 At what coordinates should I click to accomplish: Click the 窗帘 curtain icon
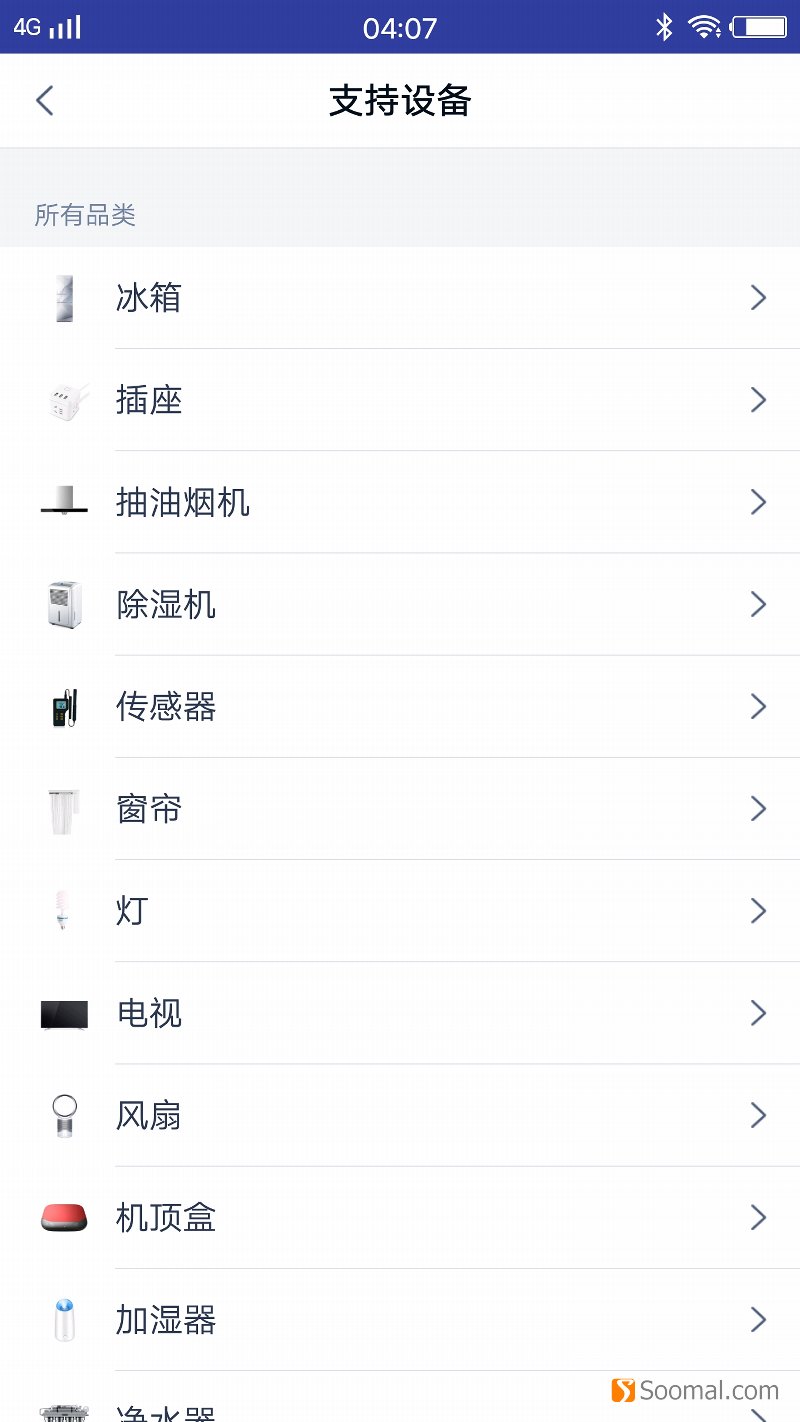pyautogui.click(x=64, y=808)
